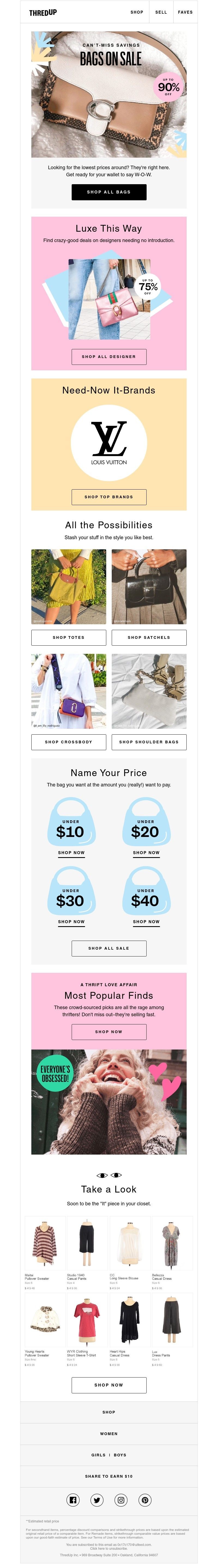The image size is (218, 1568).
Task: Open the WOMEN footer link
Action: coord(109,1433)
